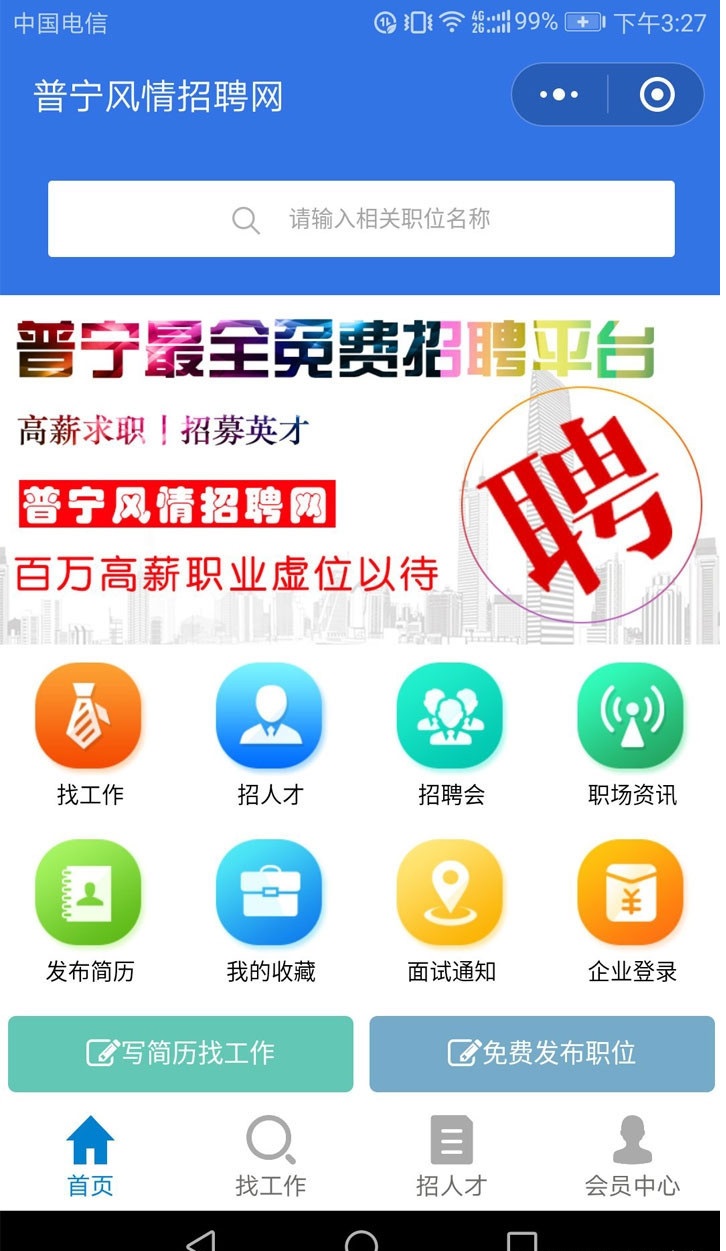Open the mini program more options menu
The width and height of the screenshot is (726, 1251).
click(x=559, y=95)
